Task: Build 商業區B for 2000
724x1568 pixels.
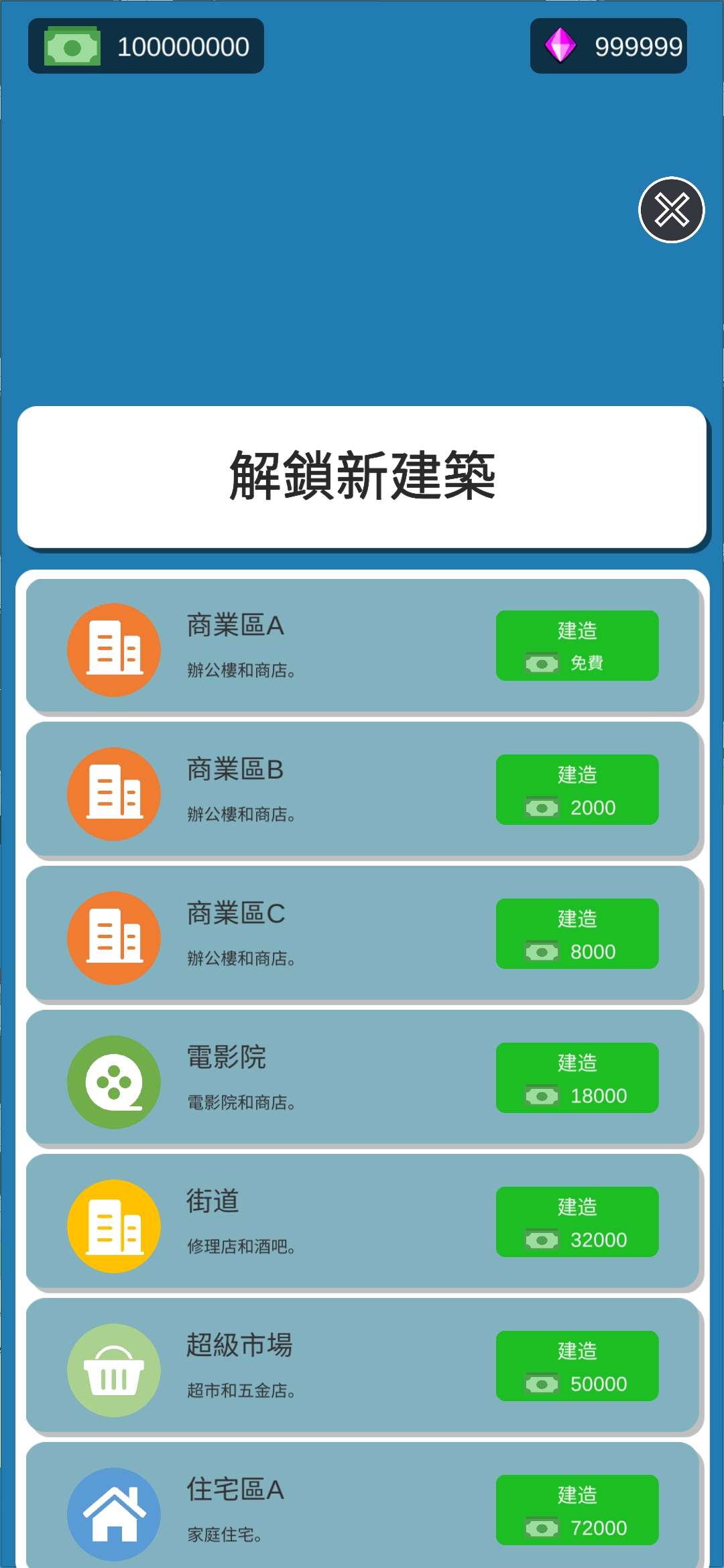Action: click(x=577, y=789)
